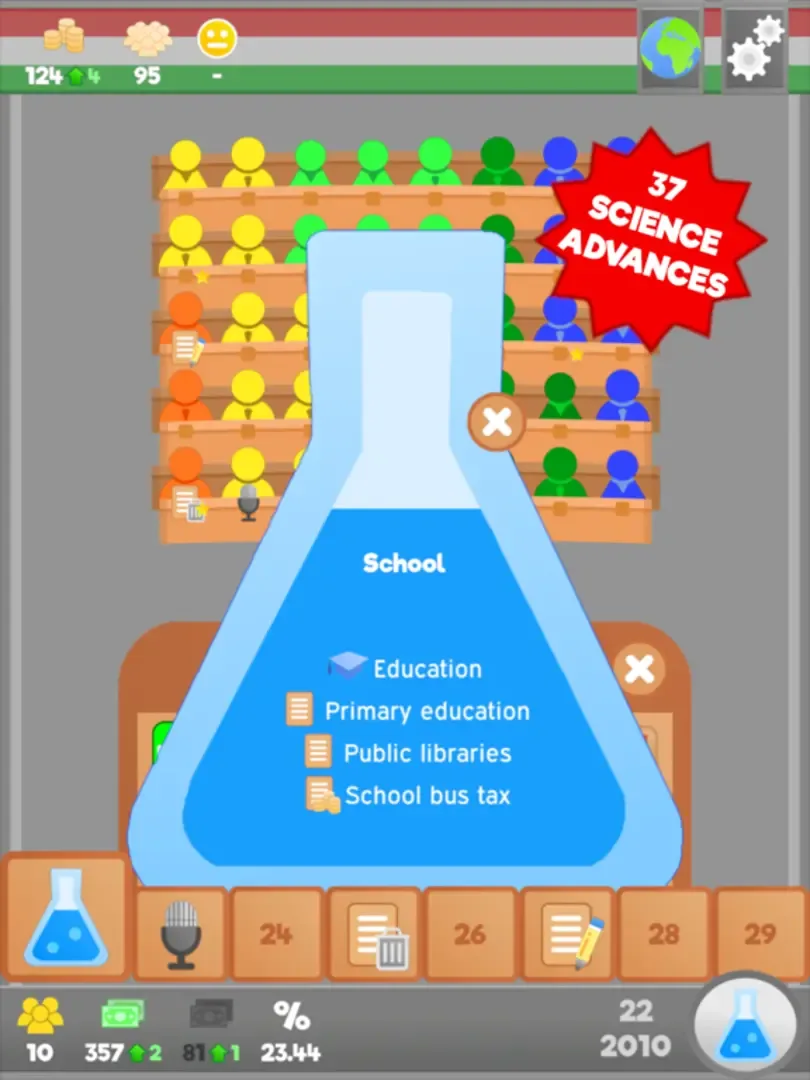Viewport: 810px width, 1080px height.
Task: Close the School flask popup
Action: click(497, 422)
